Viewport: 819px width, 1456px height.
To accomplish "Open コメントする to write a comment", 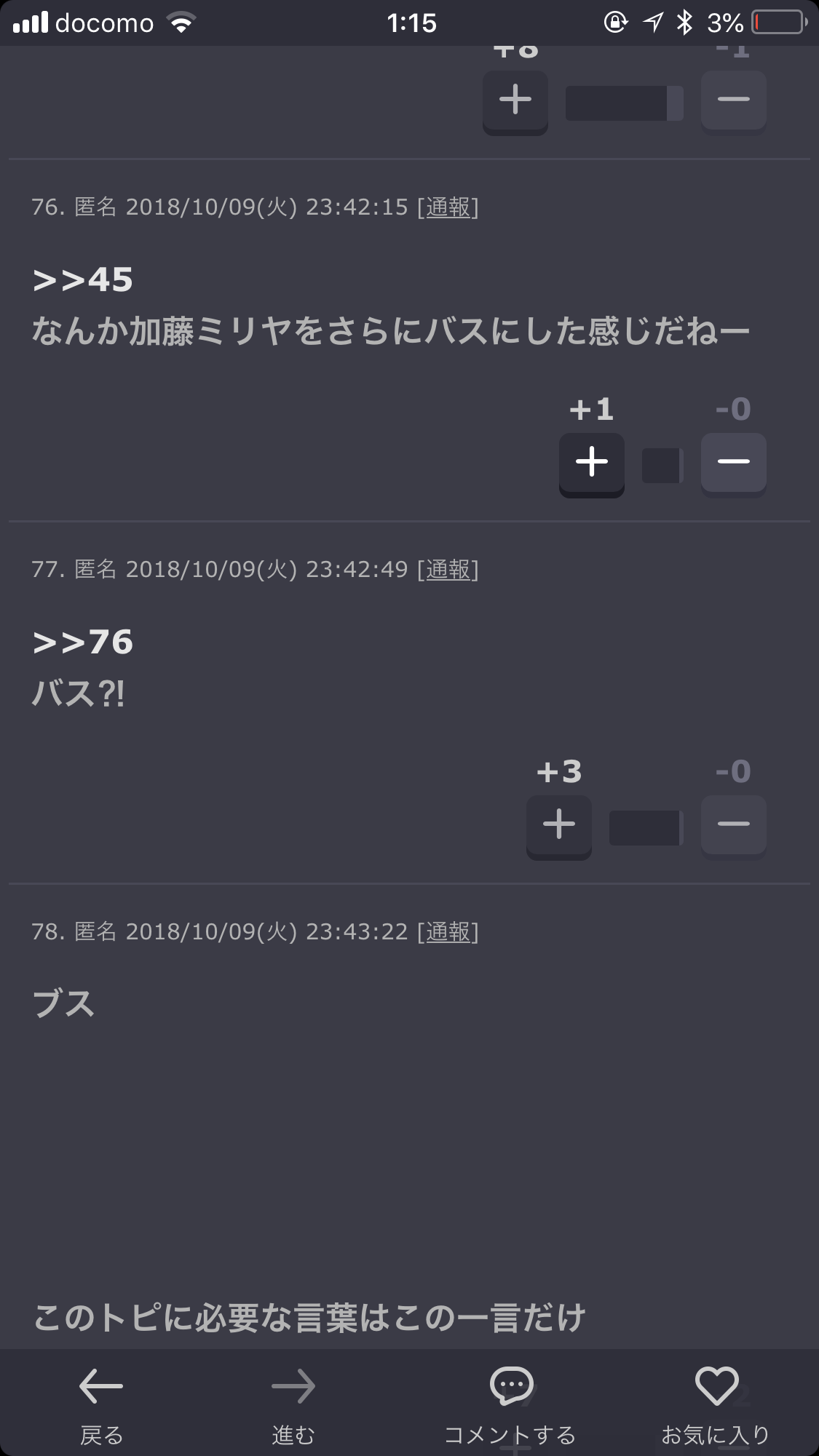I will 510,1405.
